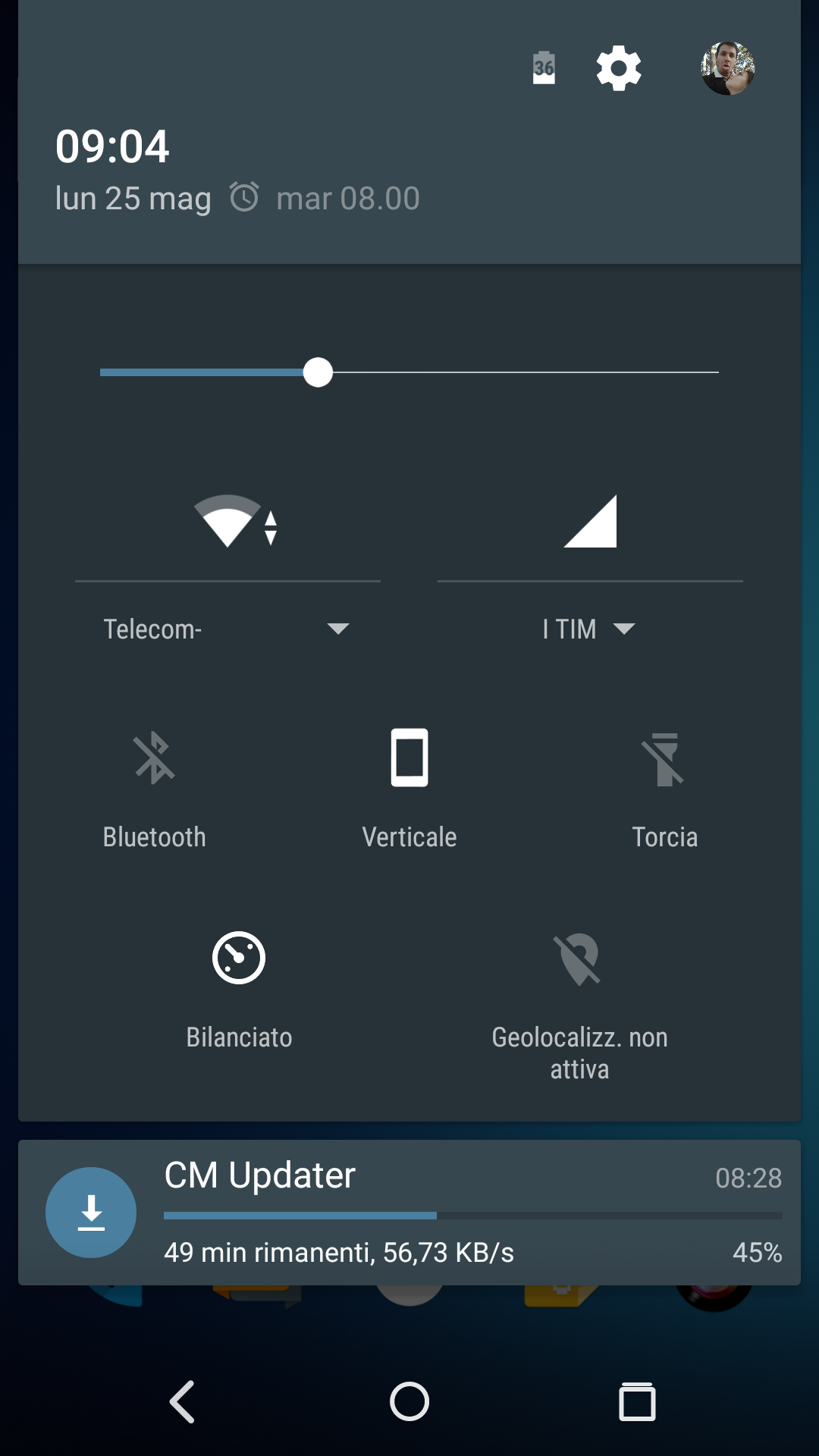The image size is (819, 1456).
Task: Tap the battery icon in the header
Action: point(544,67)
